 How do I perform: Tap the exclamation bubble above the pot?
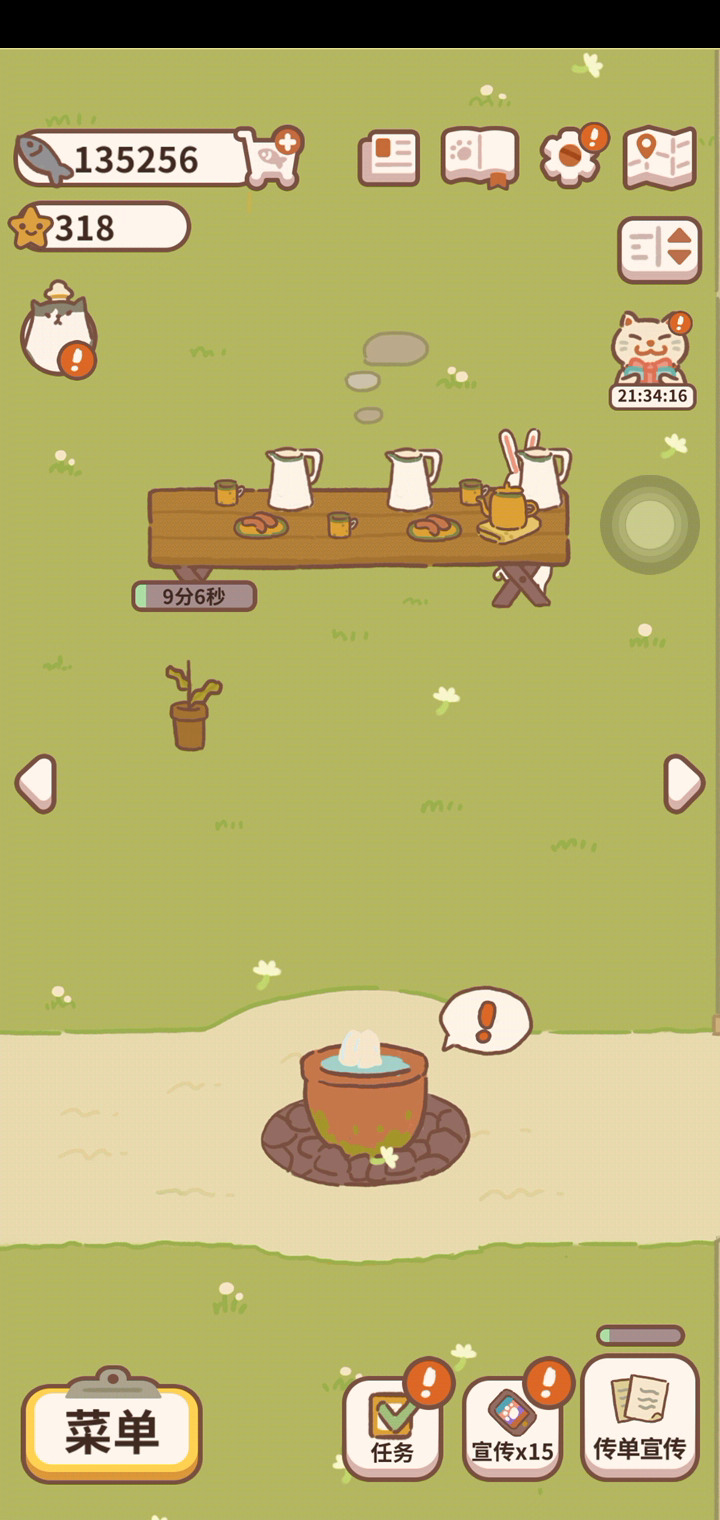click(485, 1020)
